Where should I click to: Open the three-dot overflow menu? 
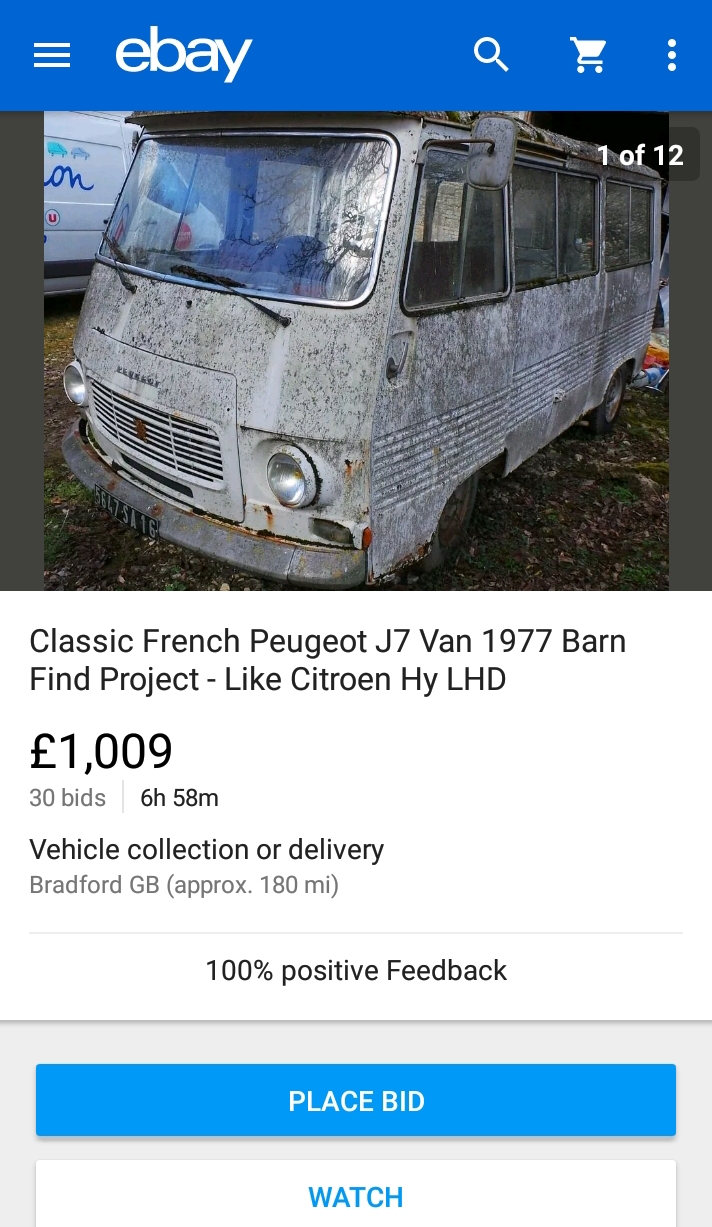[672, 55]
